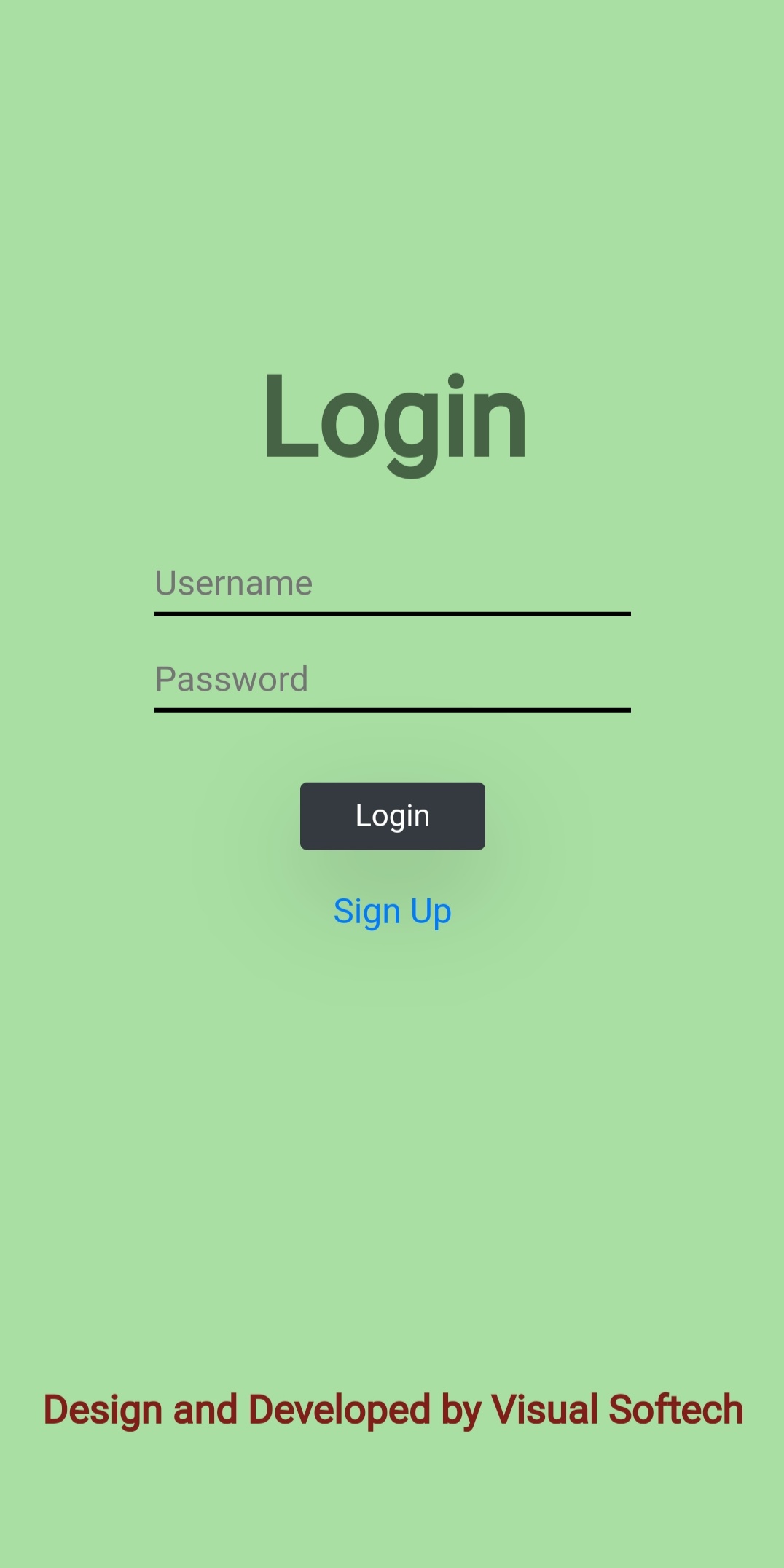Tap the dark Login button
Viewport: 784px width, 1568px height.
pyautogui.click(x=392, y=816)
